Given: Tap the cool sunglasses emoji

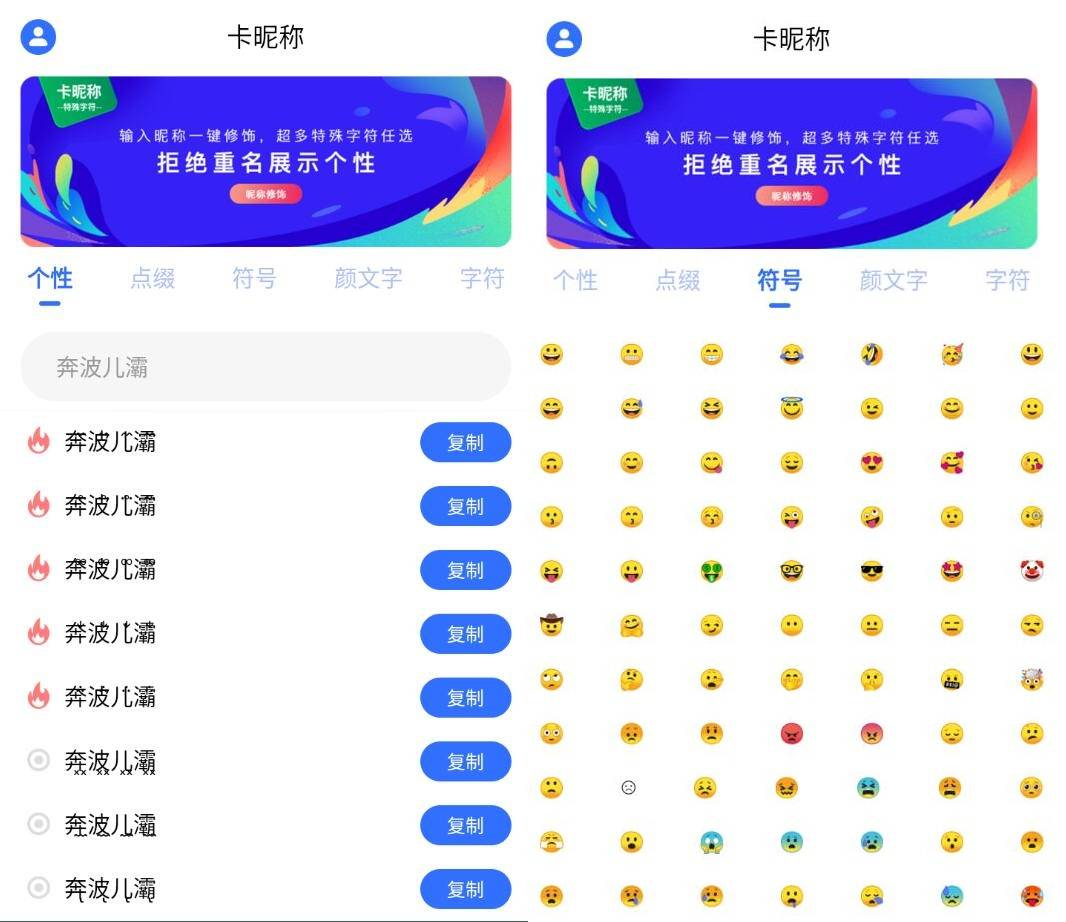Looking at the screenshot, I should tap(872, 571).
